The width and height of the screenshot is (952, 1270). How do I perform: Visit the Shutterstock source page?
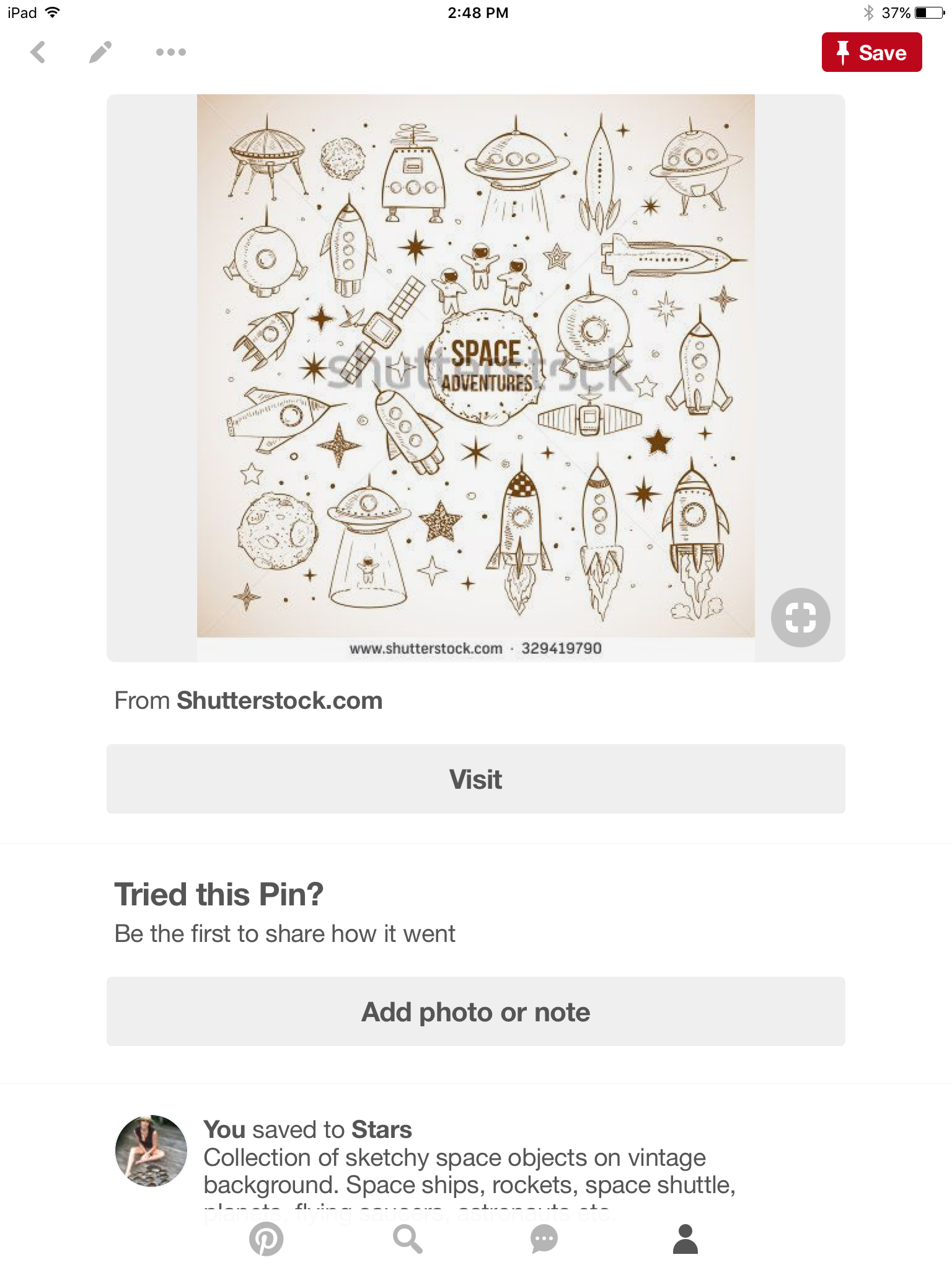[x=475, y=779]
